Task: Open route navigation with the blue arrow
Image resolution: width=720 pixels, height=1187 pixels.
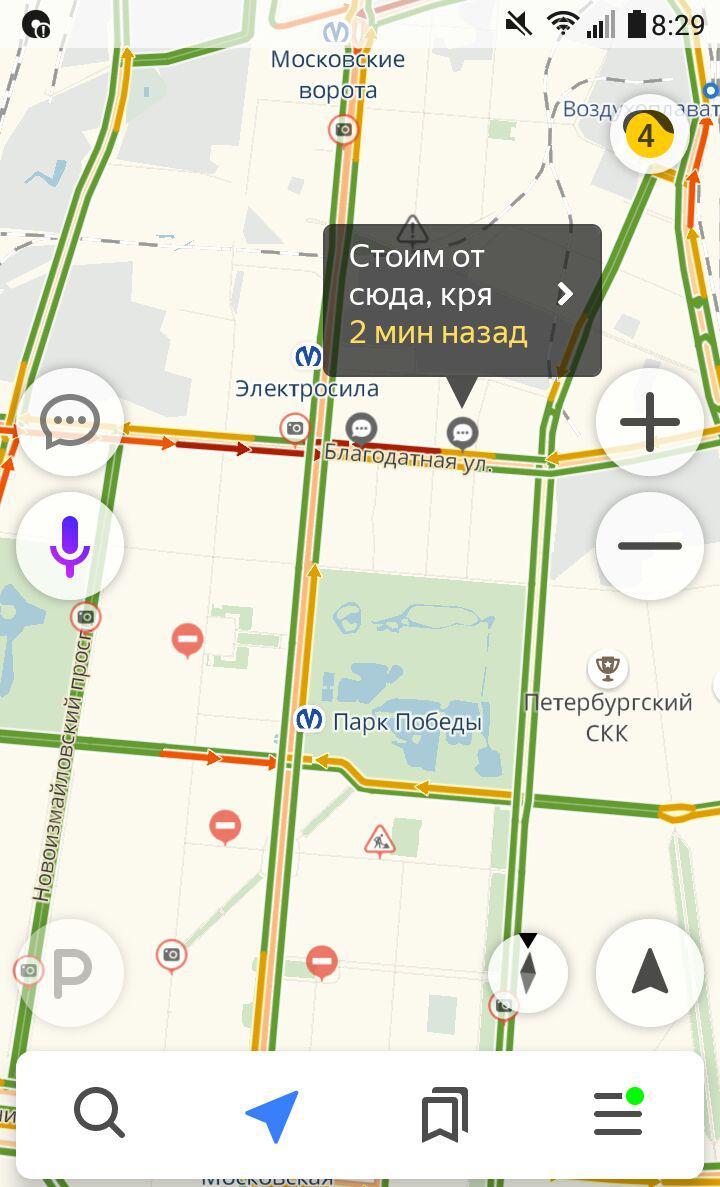Action: pyautogui.click(x=272, y=1114)
